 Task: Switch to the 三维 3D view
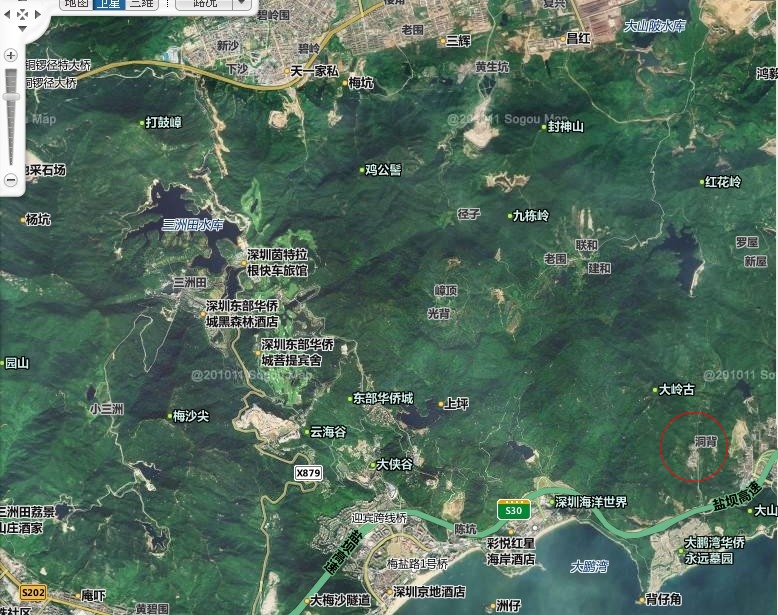click(x=141, y=4)
